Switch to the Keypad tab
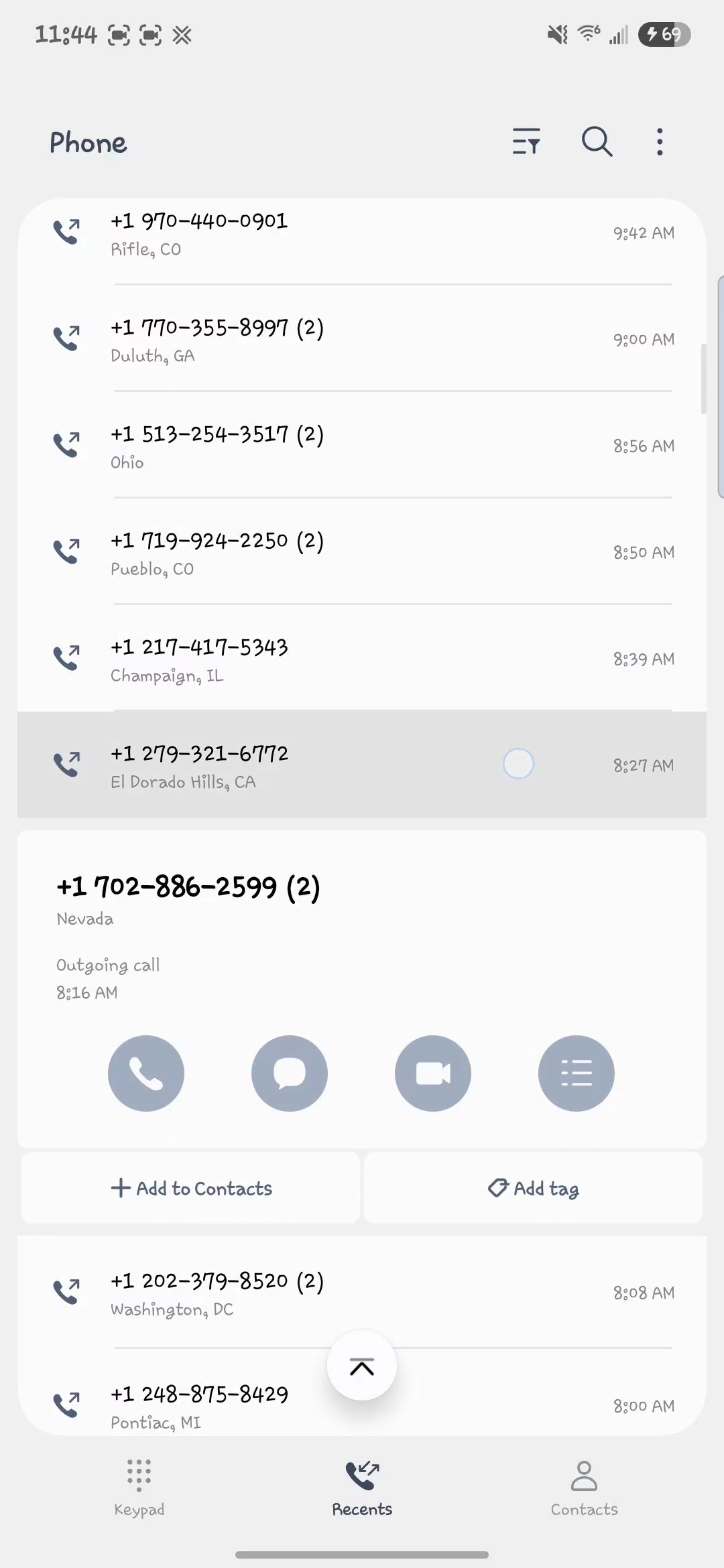 pyautogui.click(x=139, y=1488)
